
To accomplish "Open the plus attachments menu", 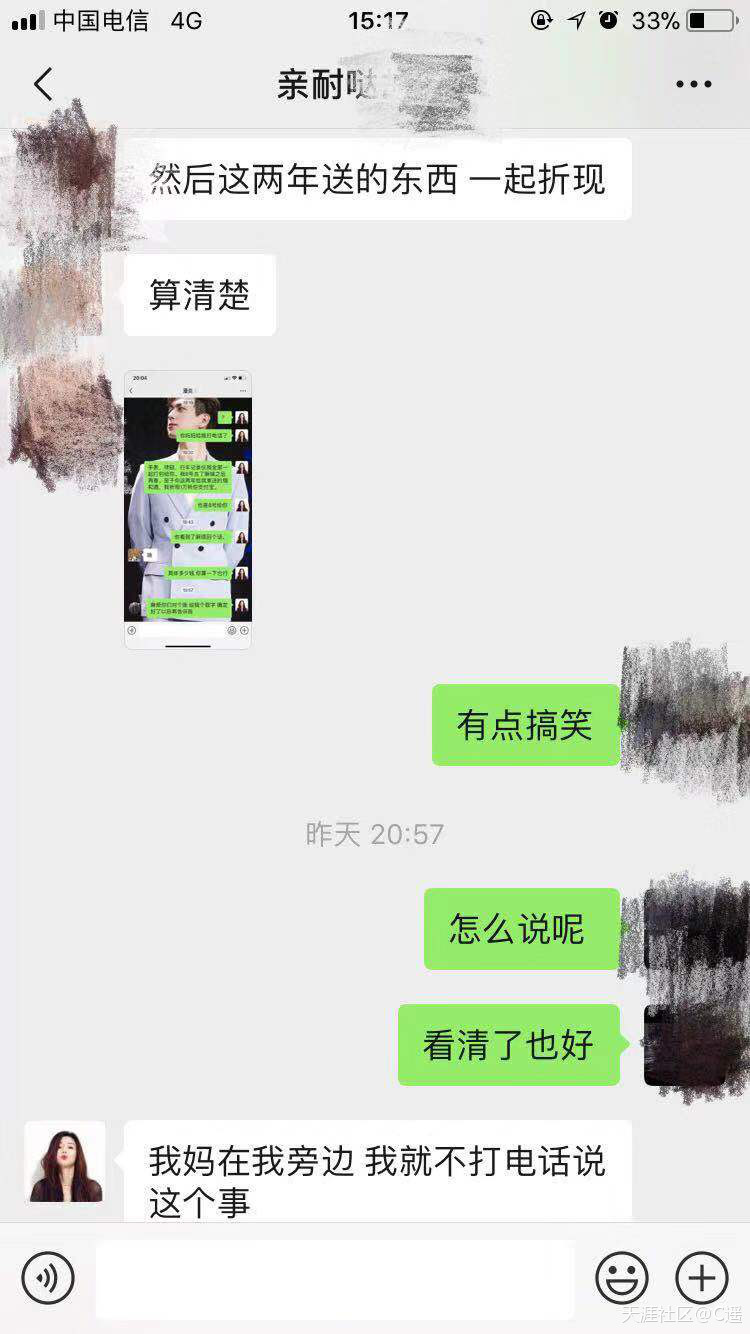I will point(702,1278).
